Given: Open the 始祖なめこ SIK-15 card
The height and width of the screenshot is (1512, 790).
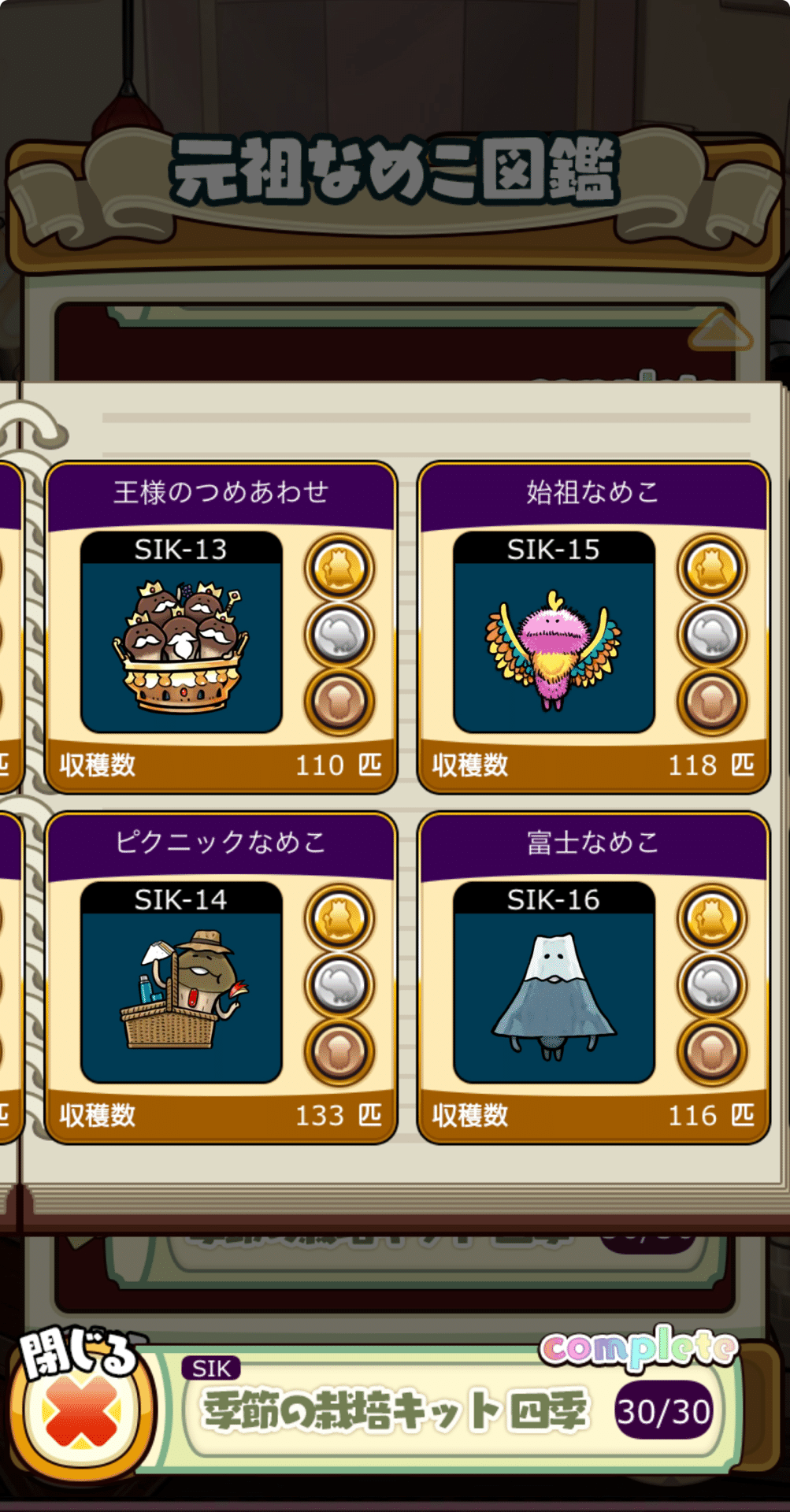Looking at the screenshot, I should 593,627.
